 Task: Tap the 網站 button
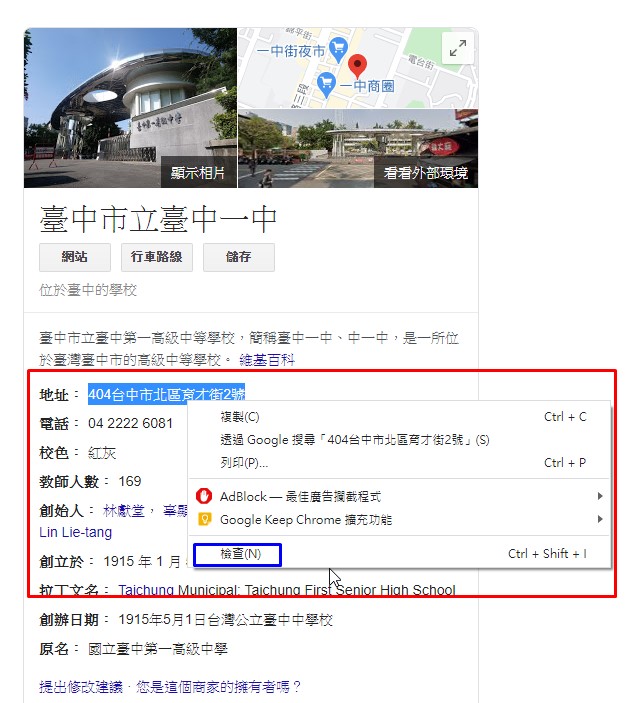click(75, 257)
